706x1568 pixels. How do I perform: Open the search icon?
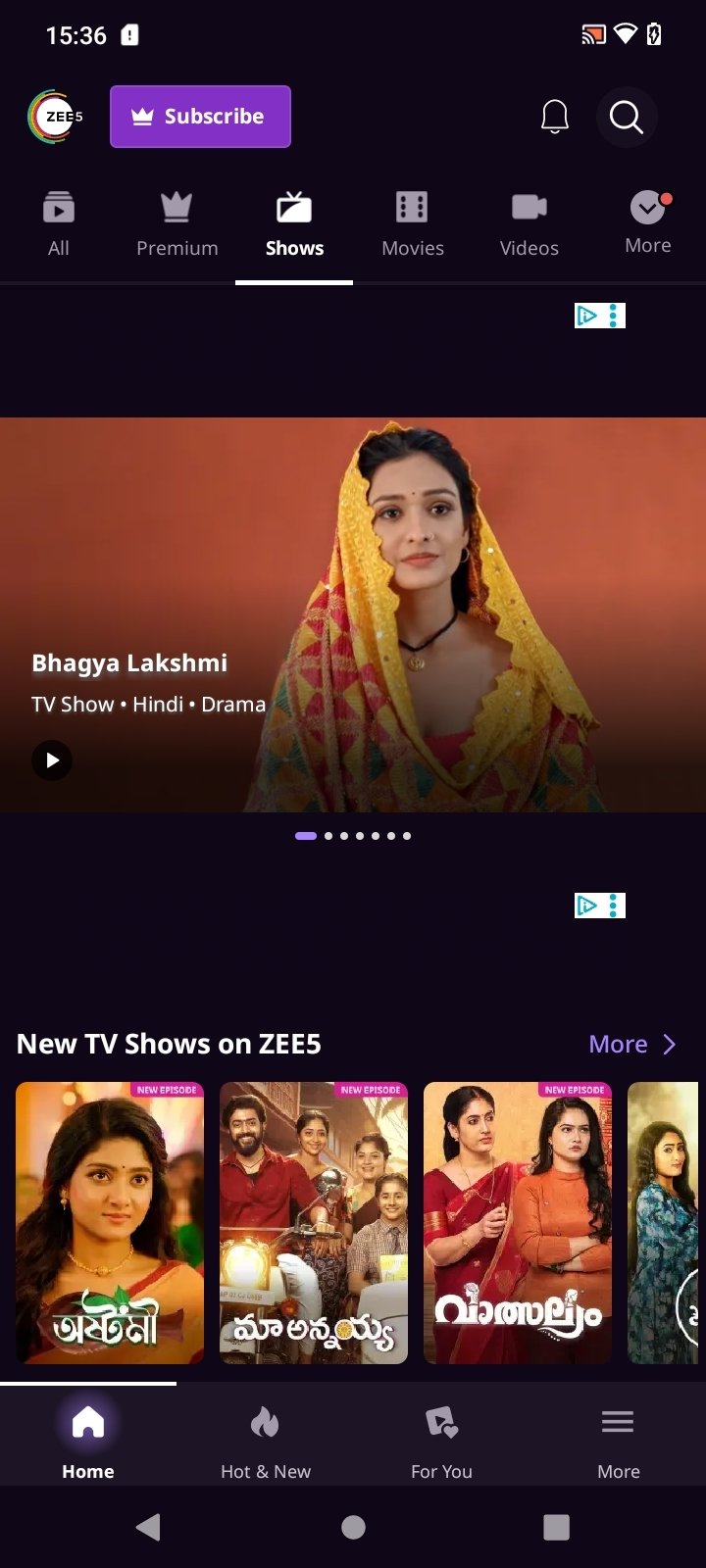point(627,117)
